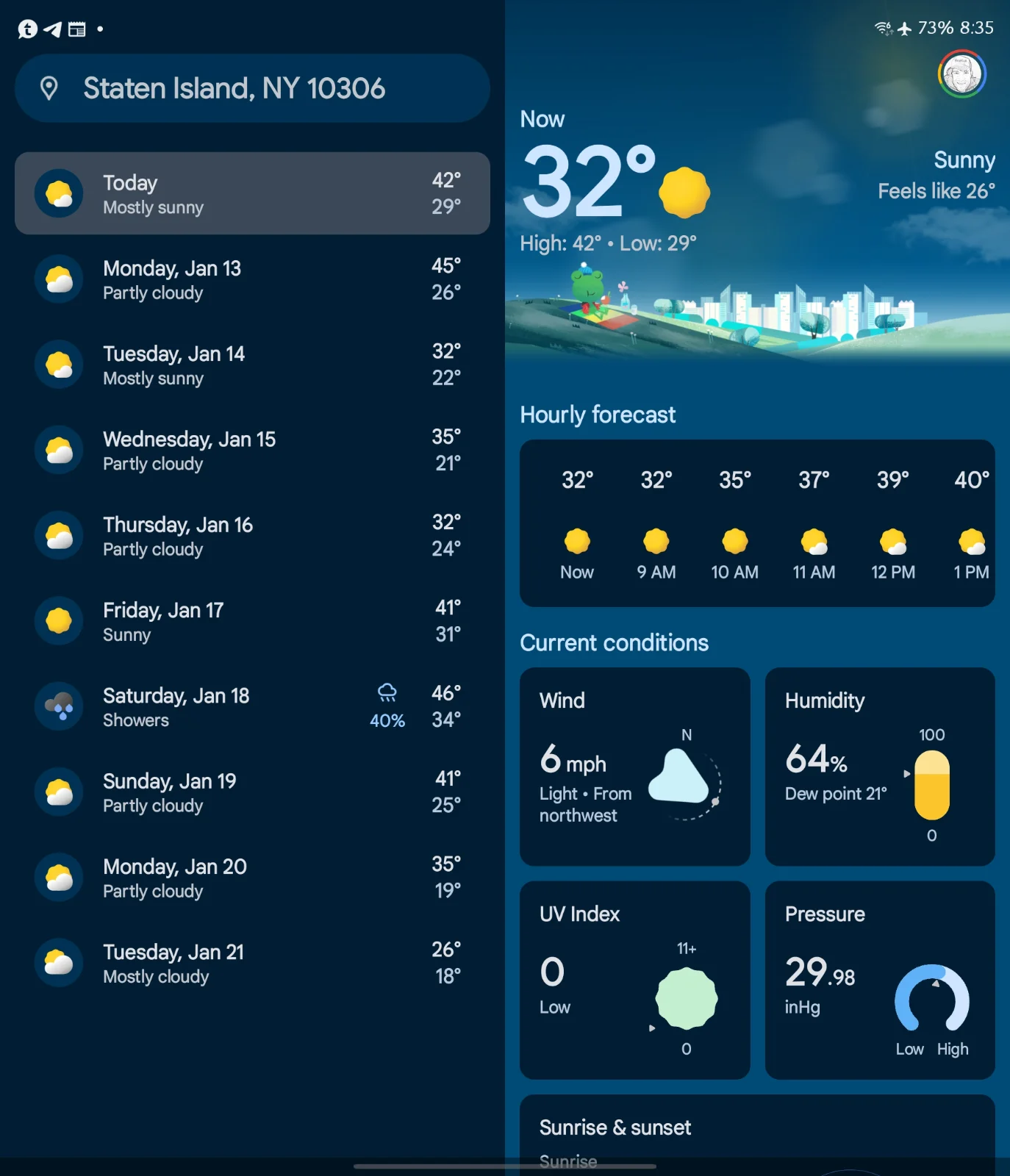Open Tuesday, Jan 21 mostly cloudy forecast
The height and width of the screenshot is (1176, 1010).
tap(251, 963)
